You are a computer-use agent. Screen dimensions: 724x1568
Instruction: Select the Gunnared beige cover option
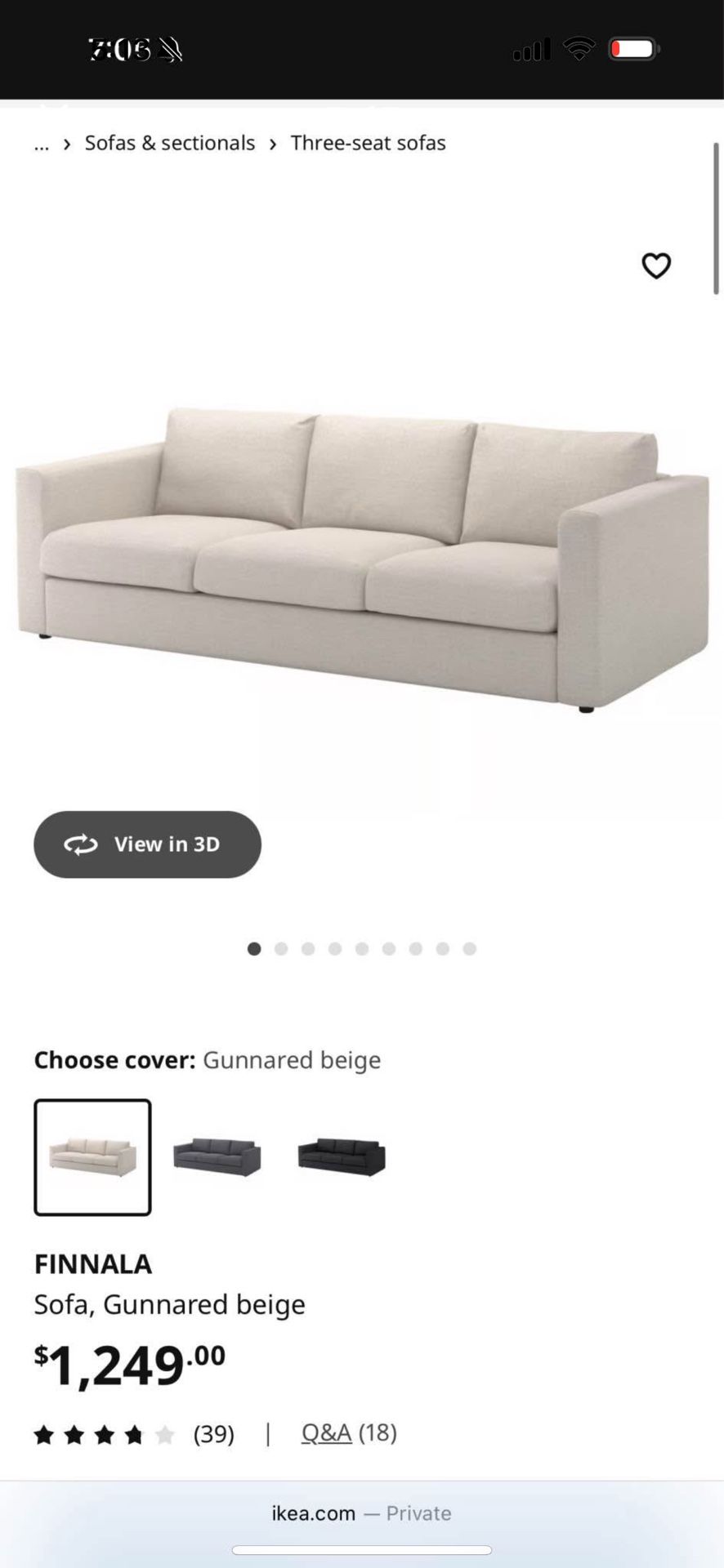click(92, 1156)
